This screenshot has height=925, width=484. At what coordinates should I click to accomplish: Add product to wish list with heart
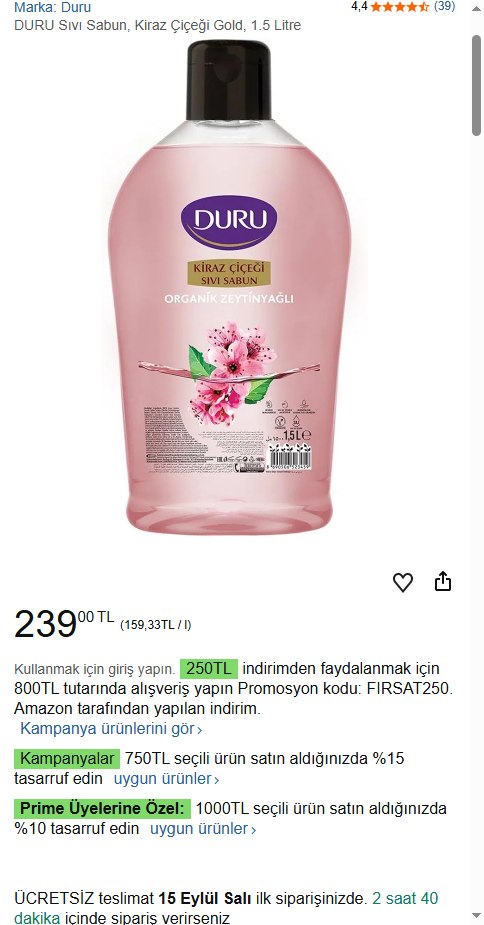click(403, 582)
